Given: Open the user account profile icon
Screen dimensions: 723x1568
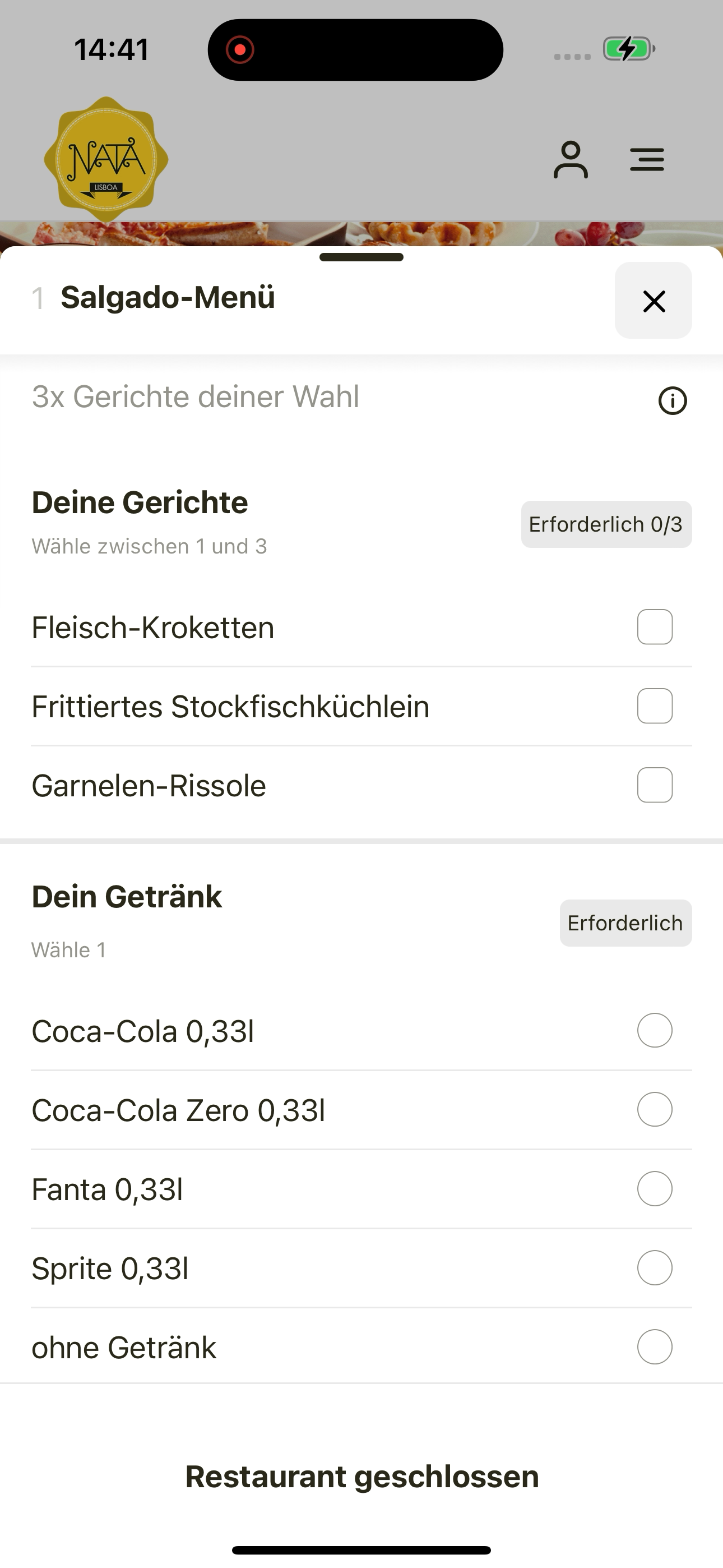Looking at the screenshot, I should [570, 160].
